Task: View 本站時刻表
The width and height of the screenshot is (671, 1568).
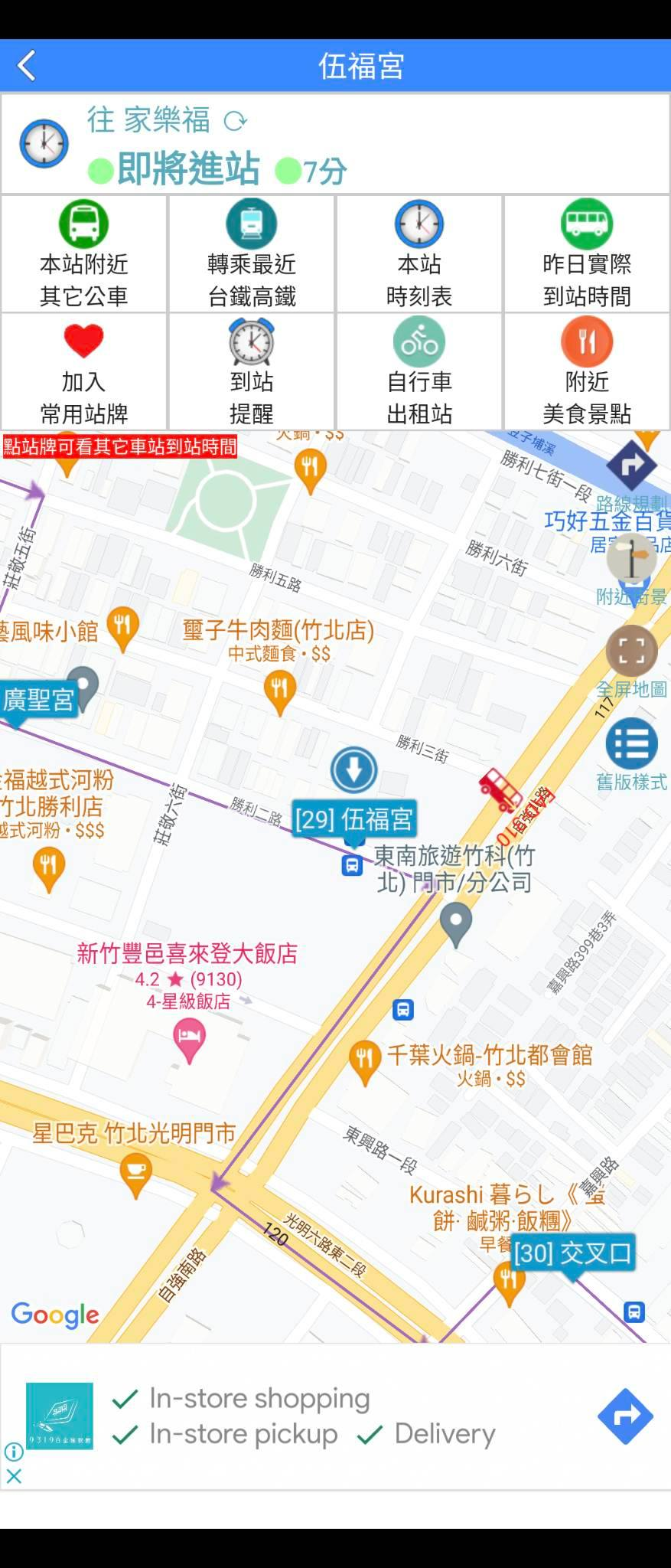Action: point(419,254)
